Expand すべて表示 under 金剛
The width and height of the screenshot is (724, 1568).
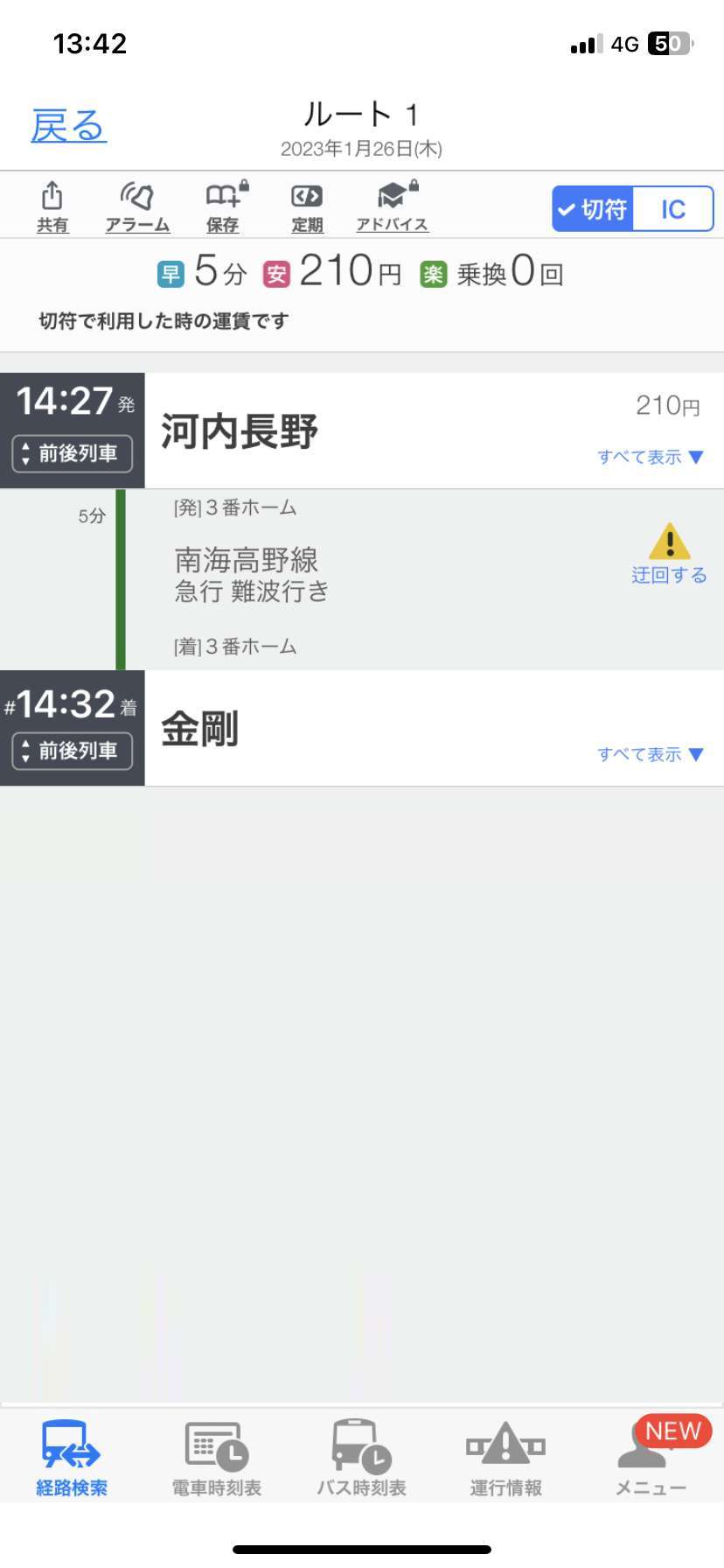pyautogui.click(x=651, y=754)
